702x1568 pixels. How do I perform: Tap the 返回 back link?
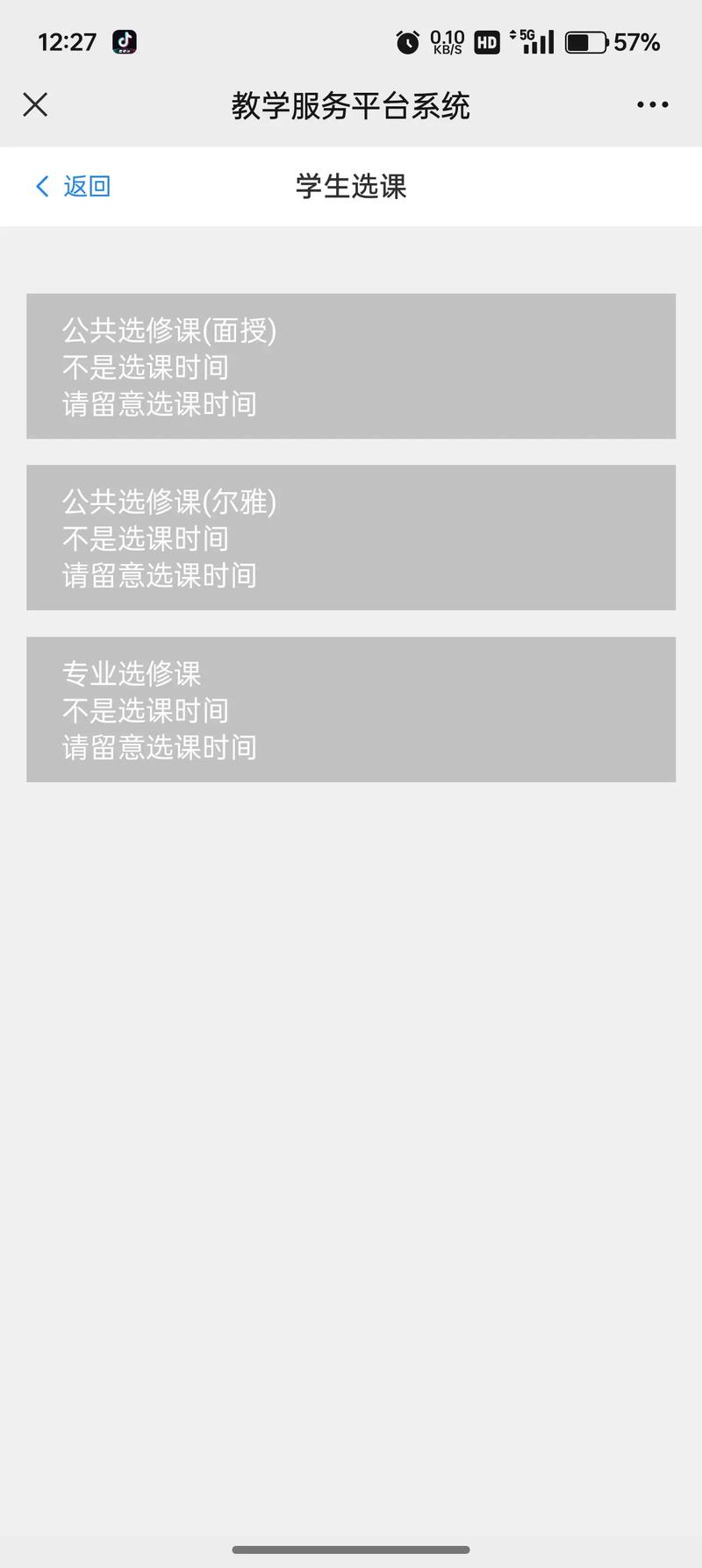point(84,186)
